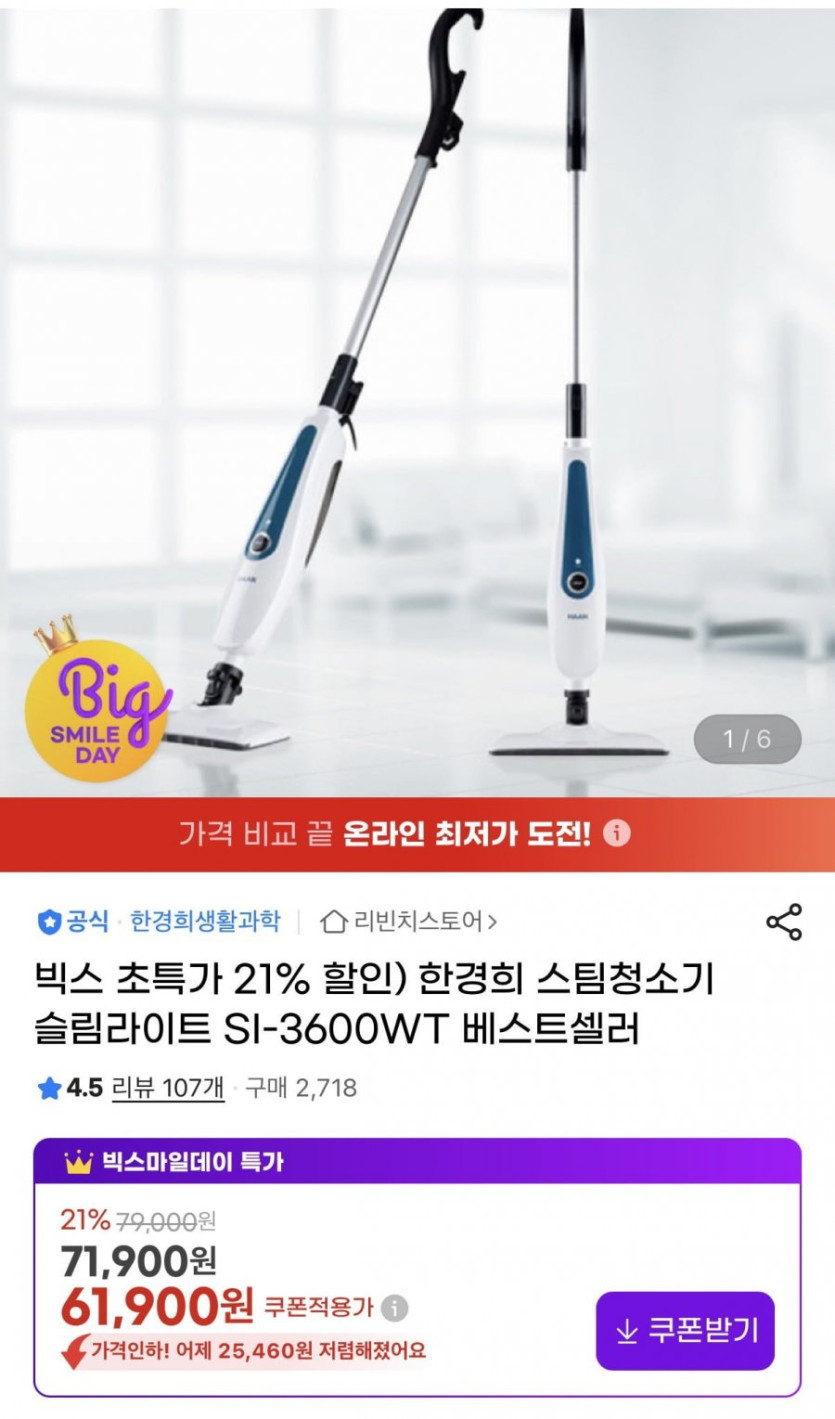Tap info icon next to 쿠폰적용가
The width and height of the screenshot is (835, 1419).
pos(396,1307)
